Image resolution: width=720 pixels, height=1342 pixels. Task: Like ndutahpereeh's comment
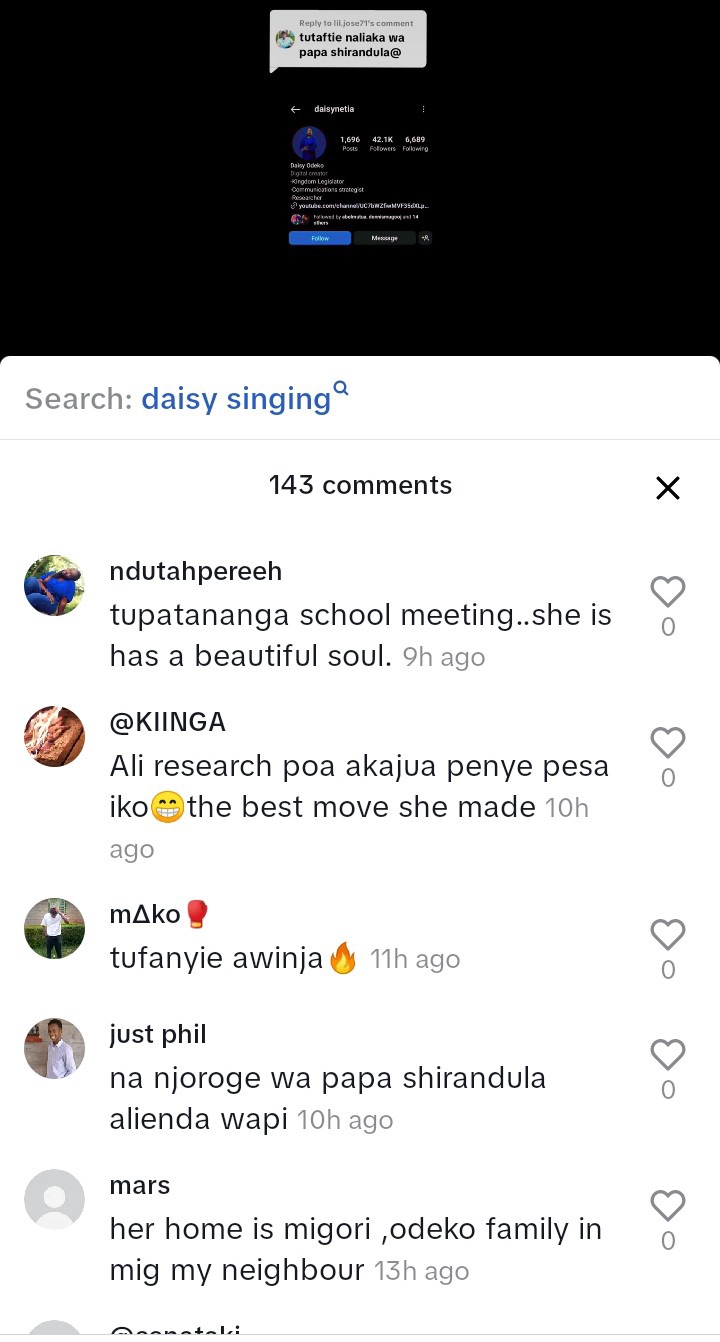[x=667, y=592]
